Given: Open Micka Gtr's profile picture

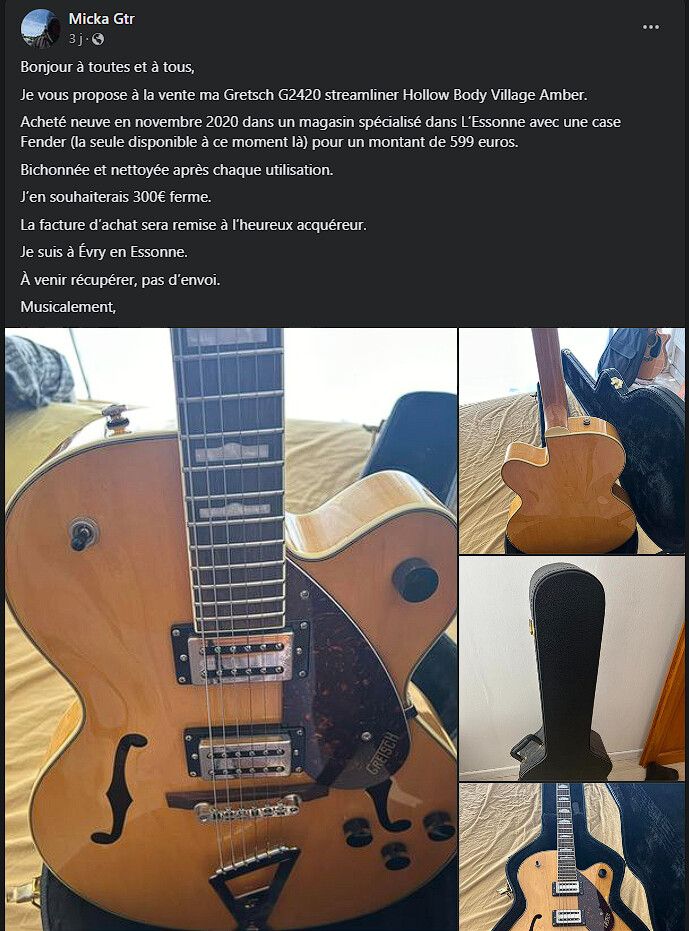Looking at the screenshot, I should pos(41,29).
